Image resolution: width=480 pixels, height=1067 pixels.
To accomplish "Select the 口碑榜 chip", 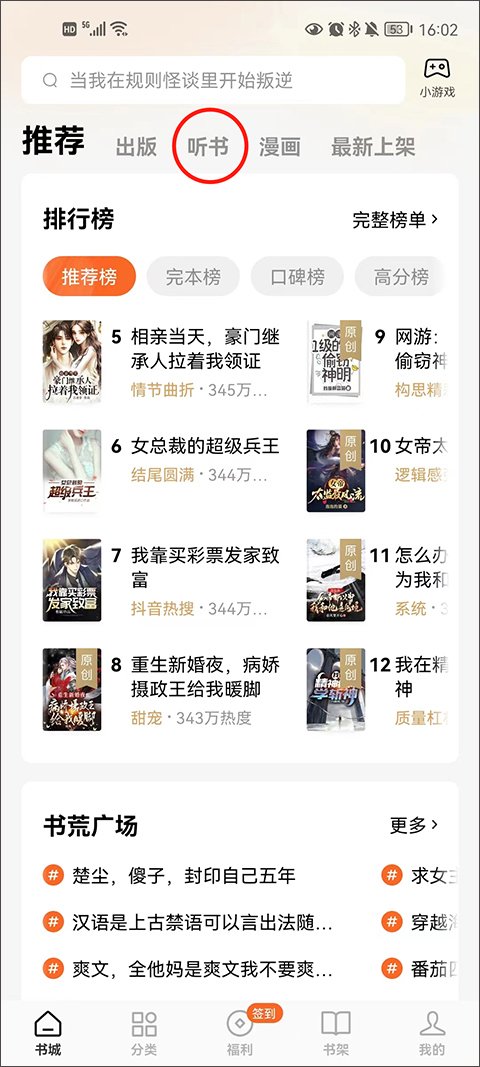I will point(298,276).
